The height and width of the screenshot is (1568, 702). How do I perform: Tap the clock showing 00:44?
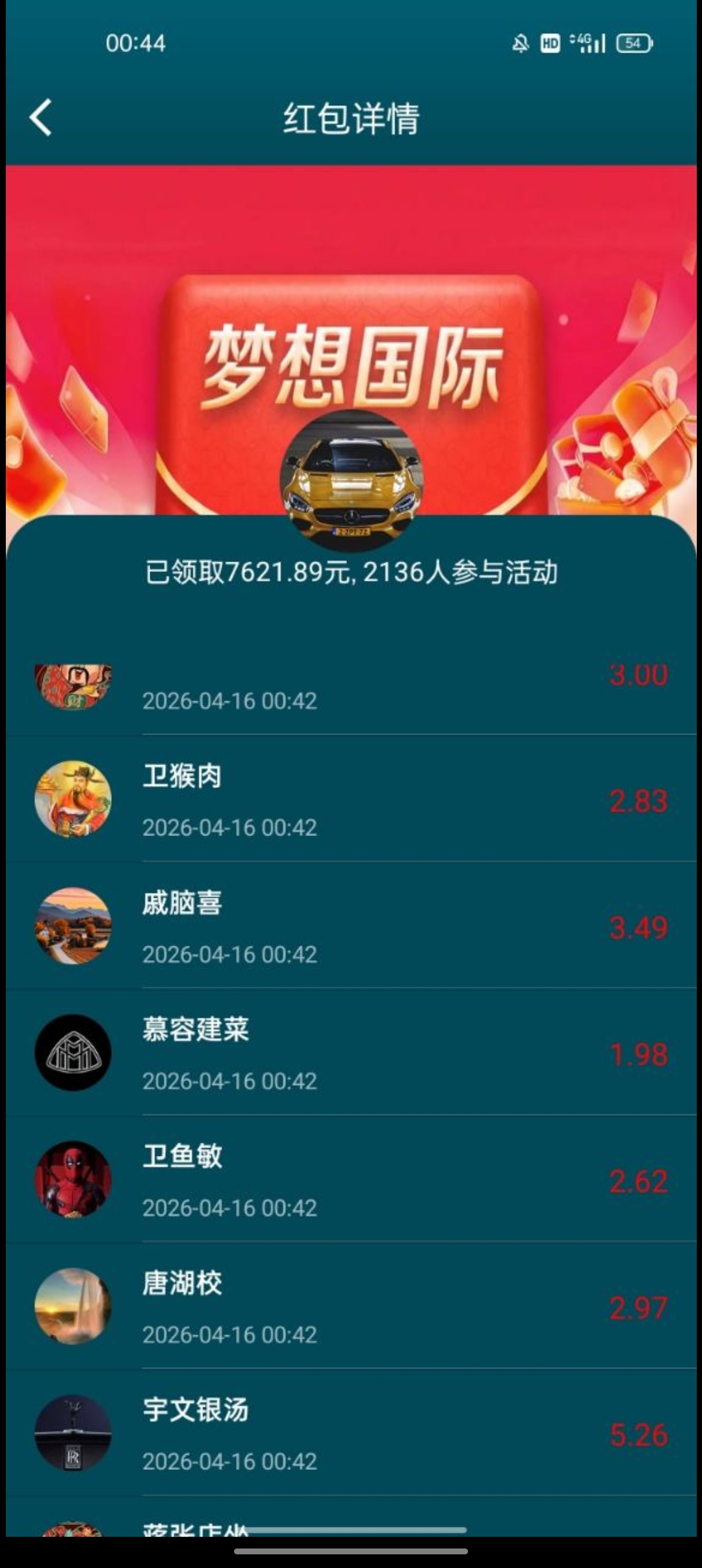tap(135, 44)
